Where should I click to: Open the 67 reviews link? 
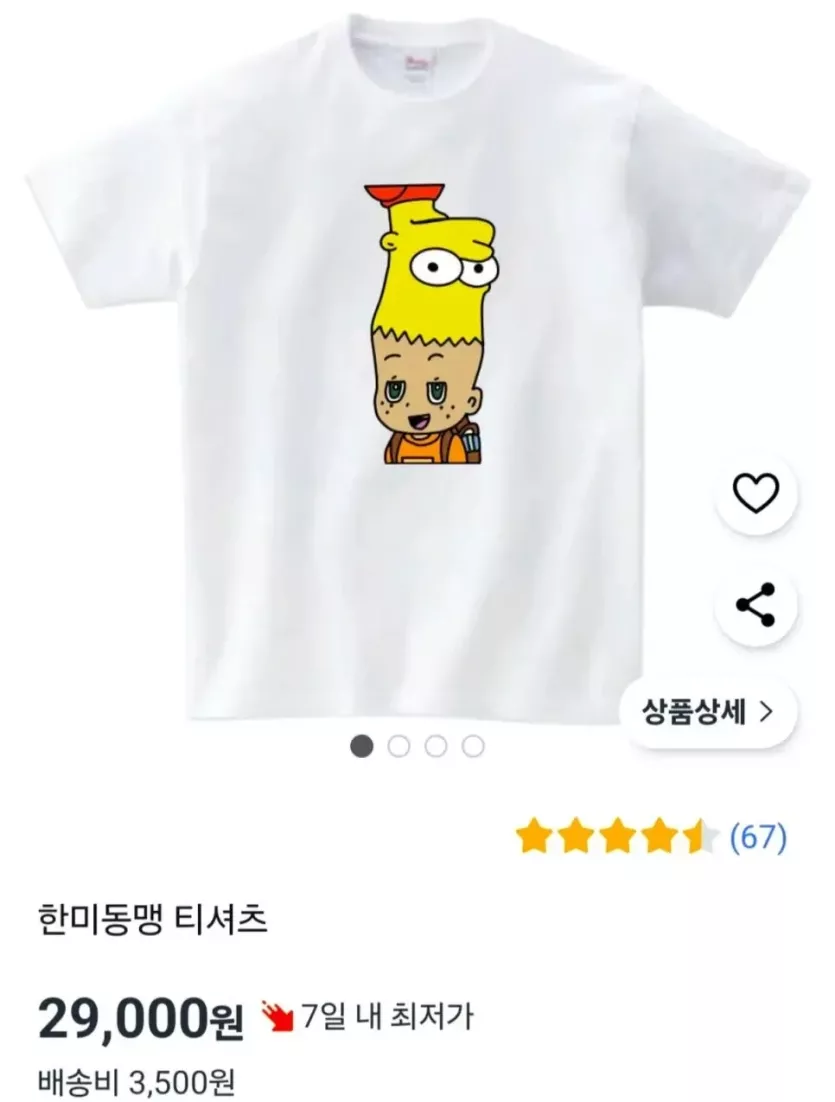point(758,836)
